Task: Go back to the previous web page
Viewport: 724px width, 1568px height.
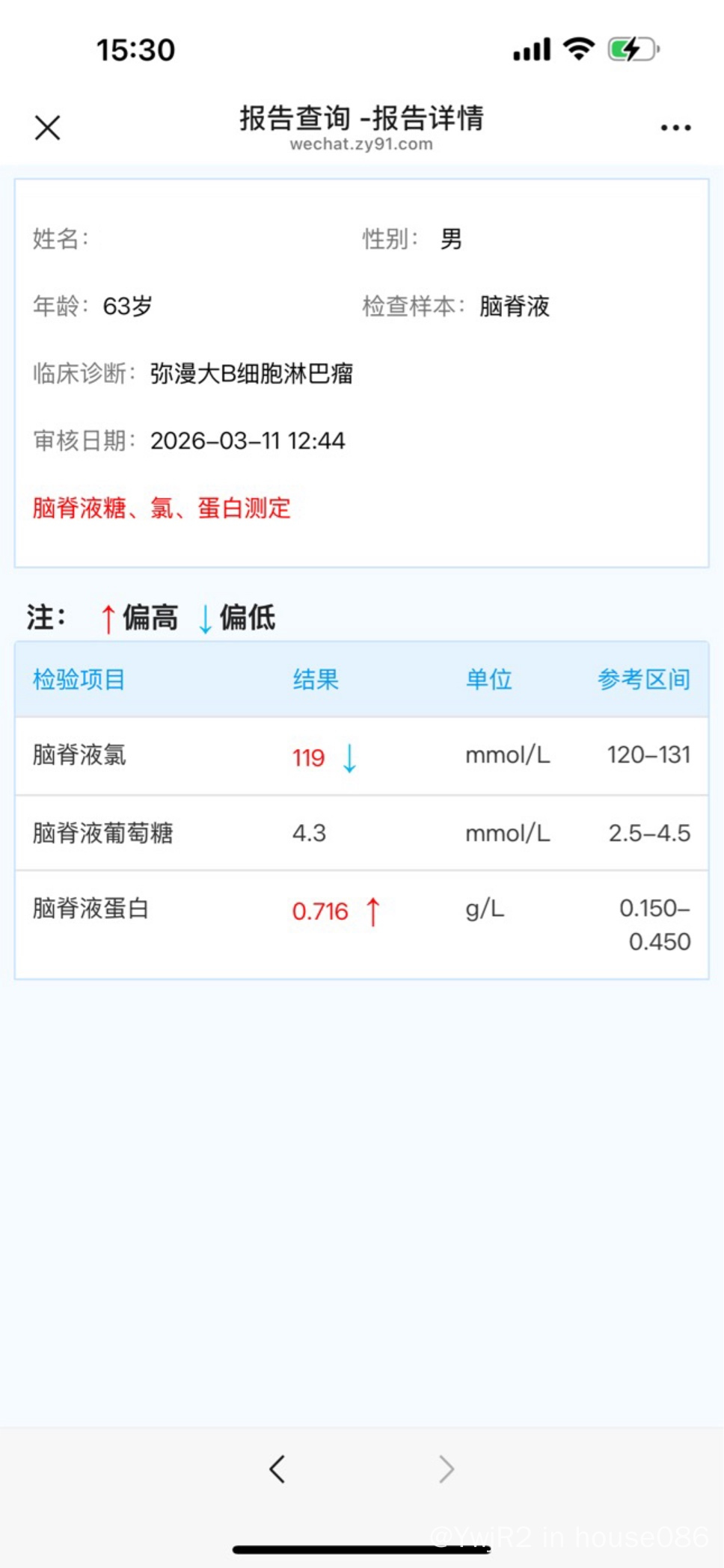Action: click(x=277, y=1469)
